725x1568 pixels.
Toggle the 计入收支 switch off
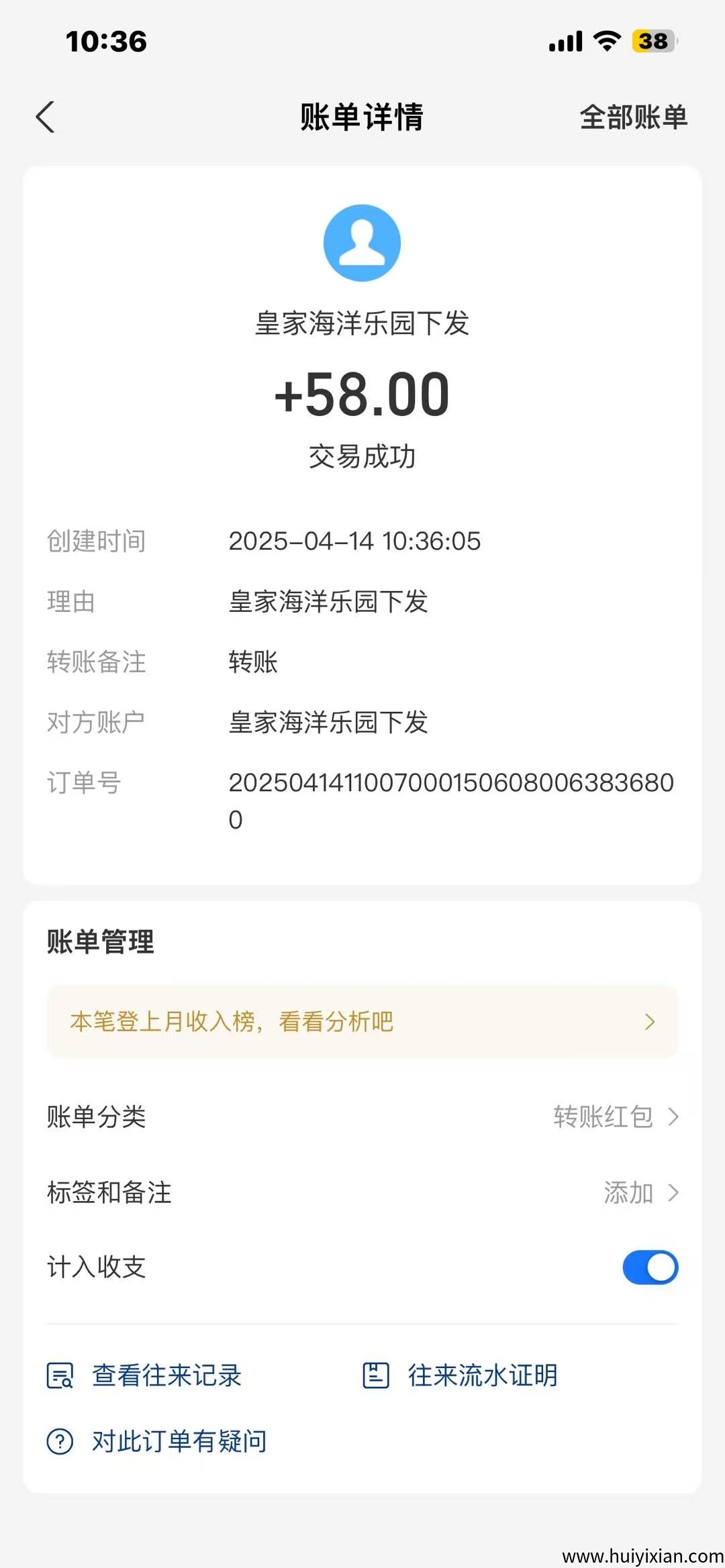[650, 1267]
